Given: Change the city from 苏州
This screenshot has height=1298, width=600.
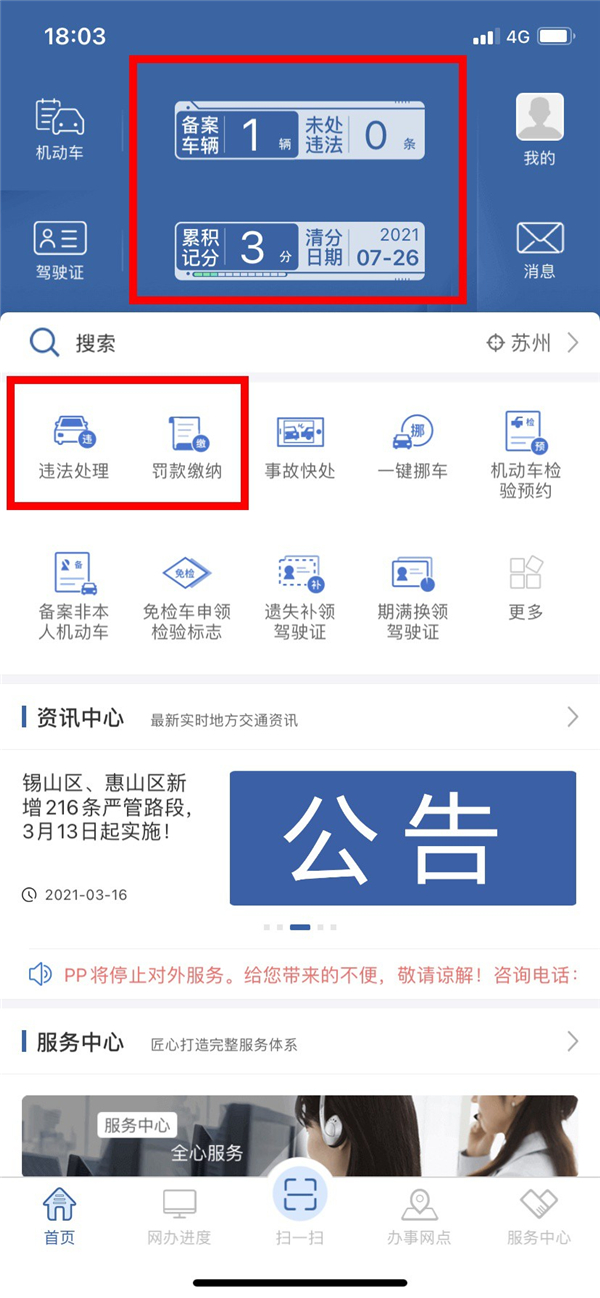Looking at the screenshot, I should [532, 344].
